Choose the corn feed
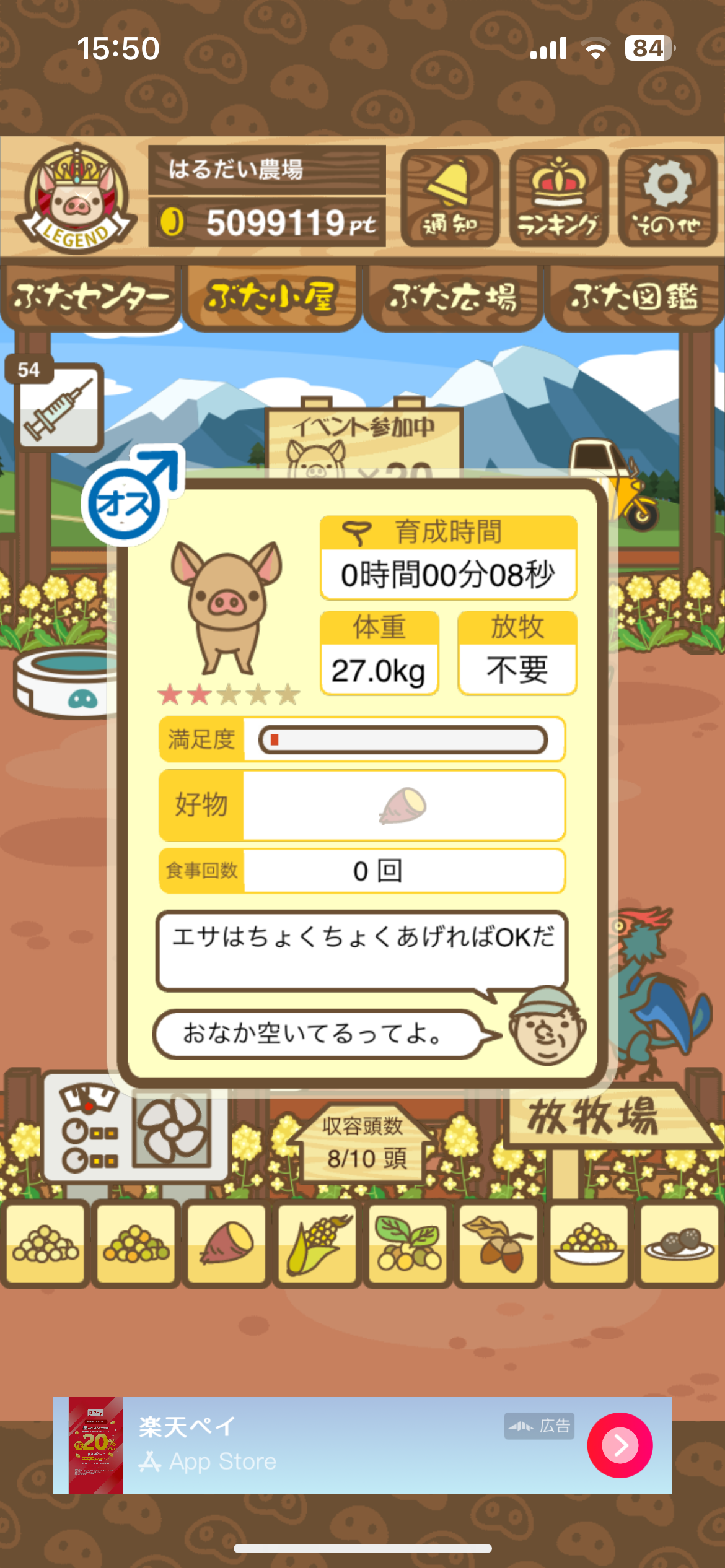The image size is (725, 1568). (317, 1242)
